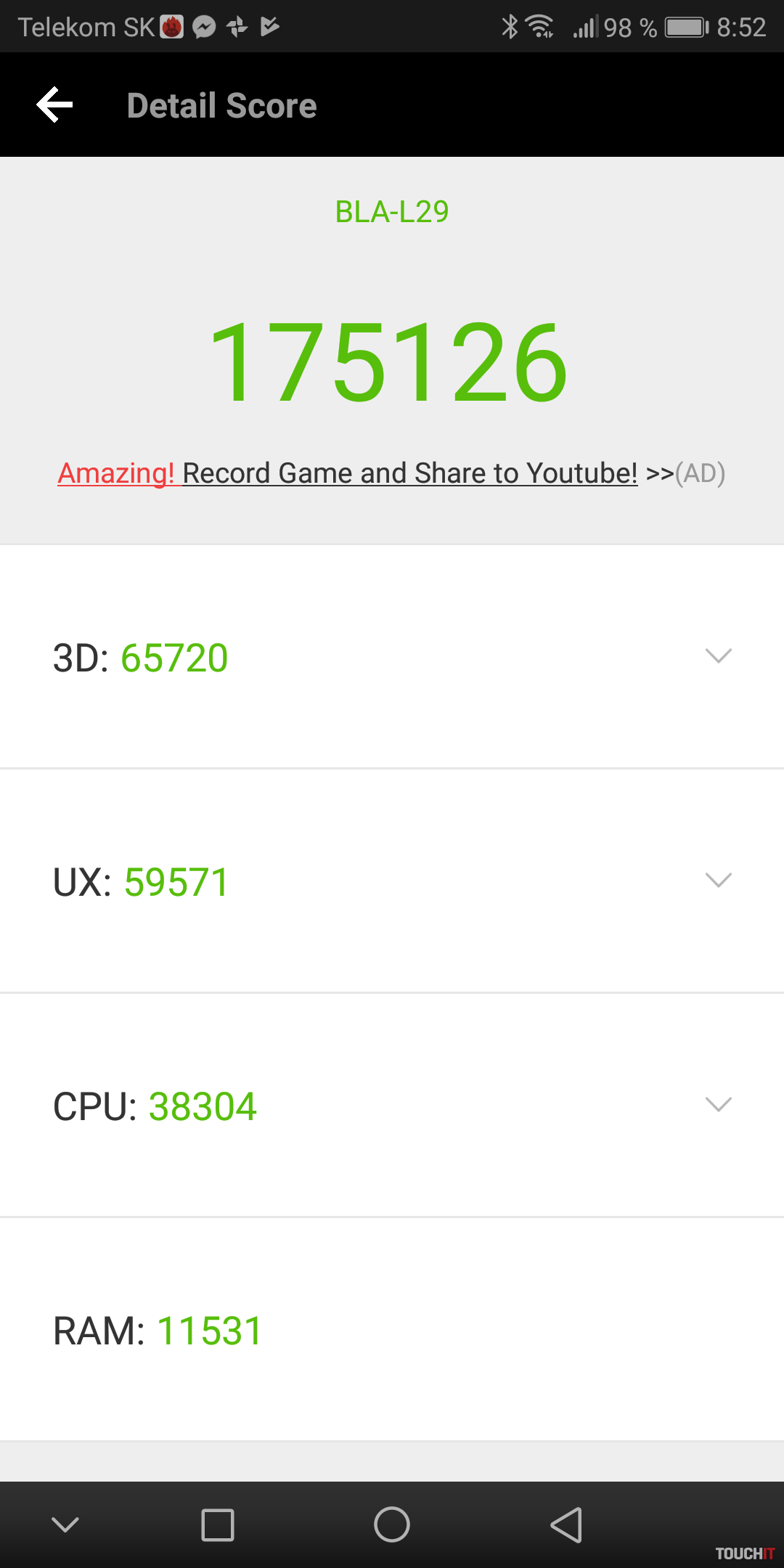Expand the CPU score breakdown
The width and height of the screenshot is (784, 1568).
click(x=718, y=1105)
